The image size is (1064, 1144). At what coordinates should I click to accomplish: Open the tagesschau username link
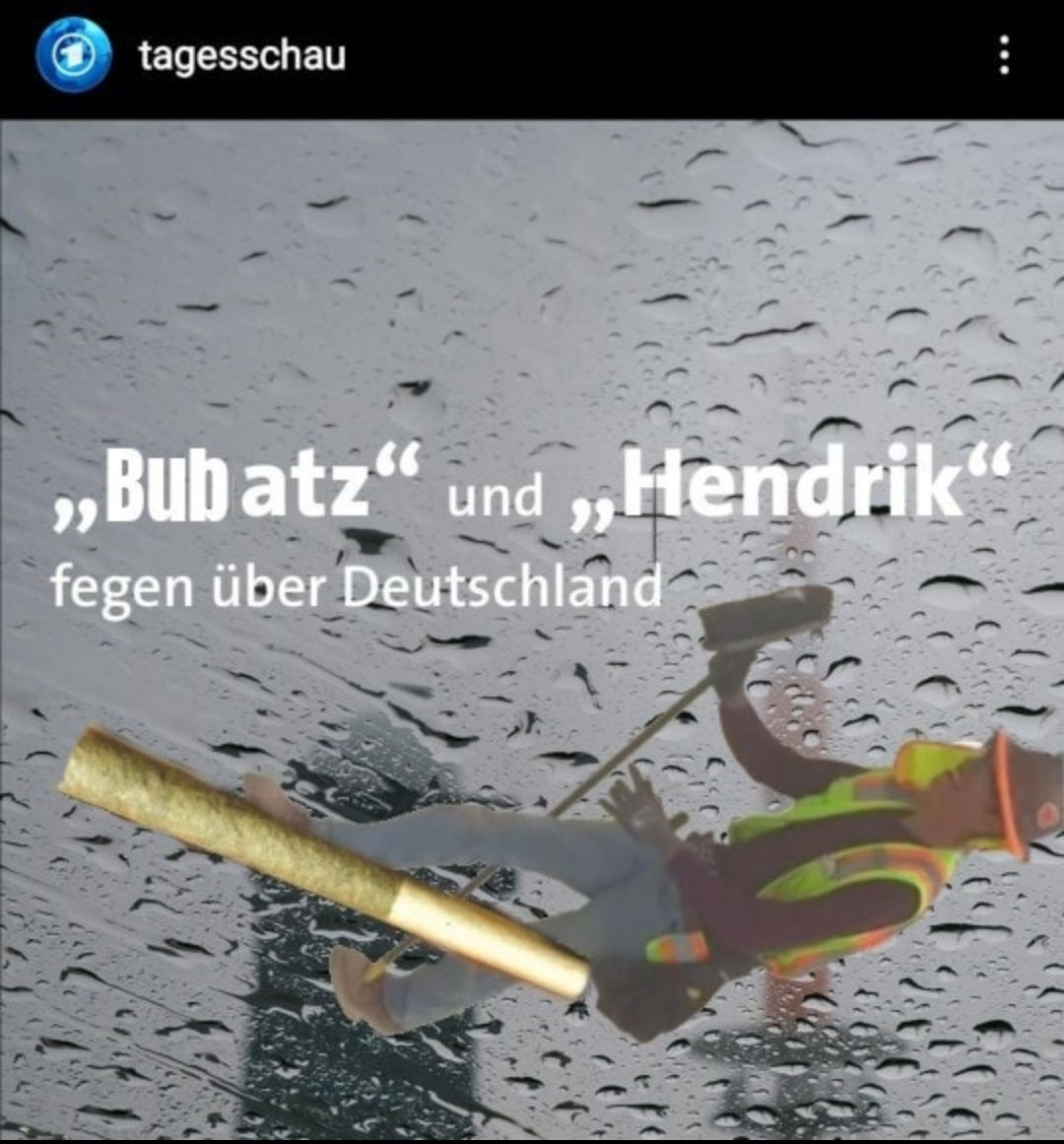click(x=242, y=55)
